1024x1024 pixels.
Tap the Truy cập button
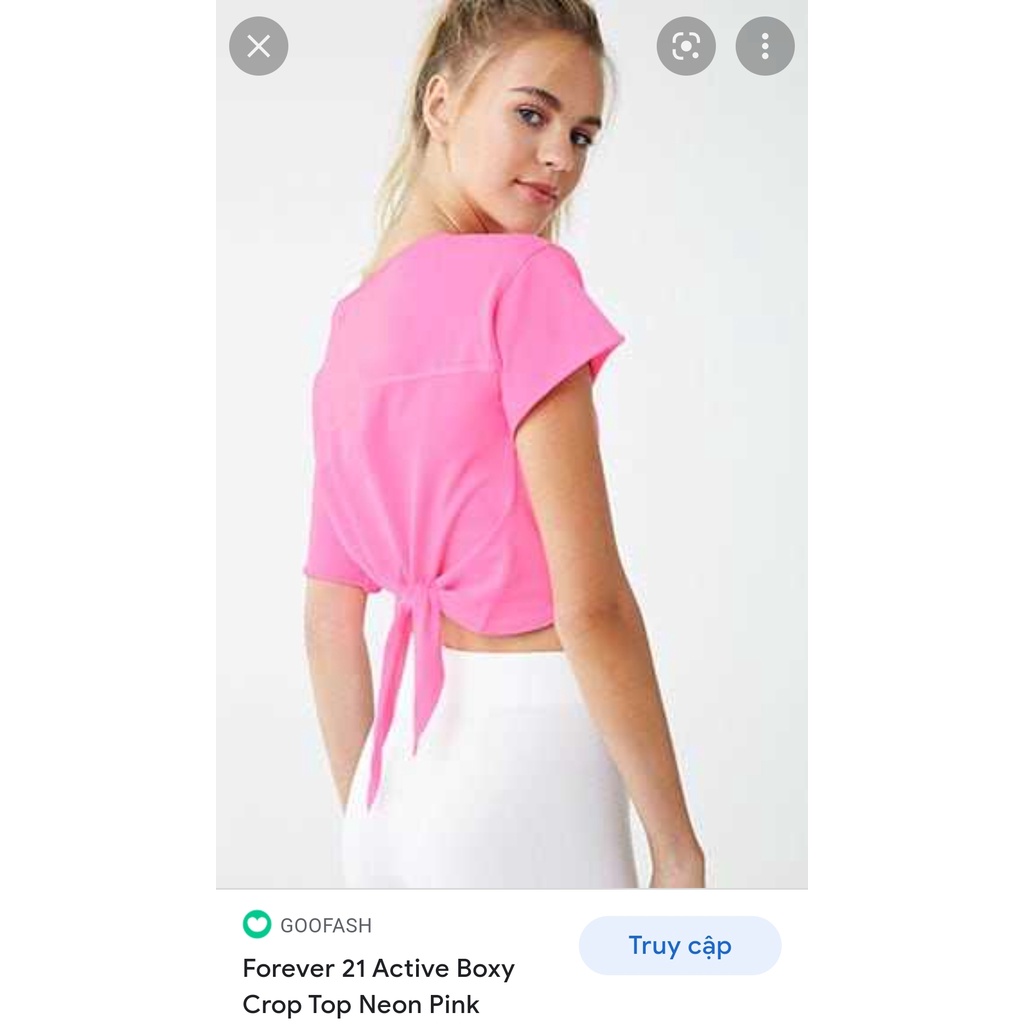[x=680, y=946]
